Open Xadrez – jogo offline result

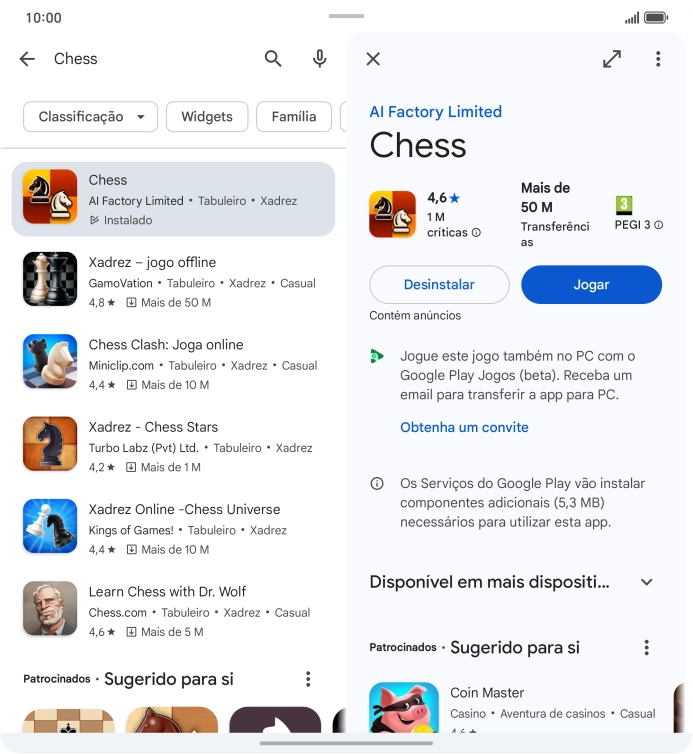pos(173,280)
